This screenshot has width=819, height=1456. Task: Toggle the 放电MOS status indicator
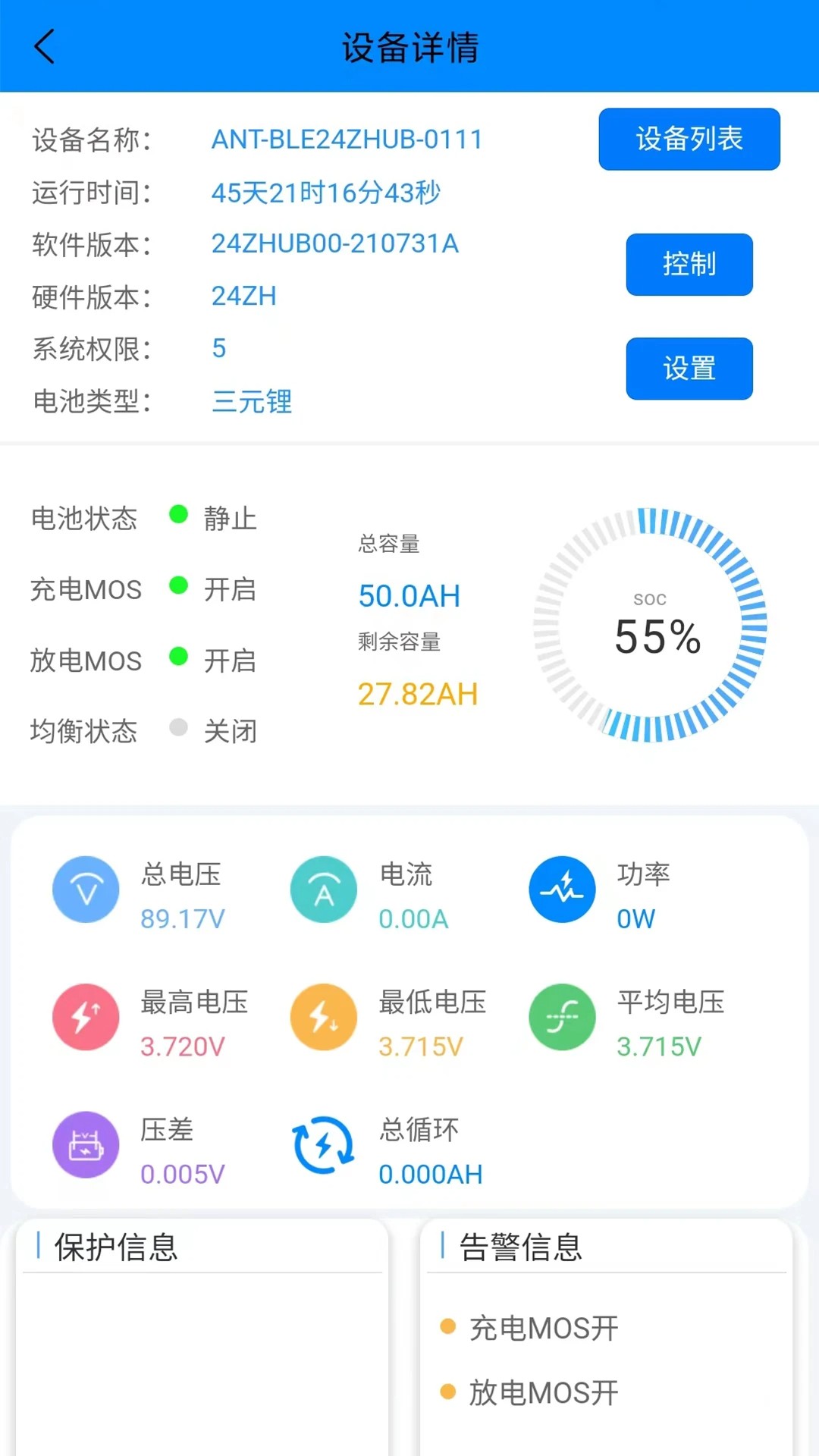[x=179, y=658]
